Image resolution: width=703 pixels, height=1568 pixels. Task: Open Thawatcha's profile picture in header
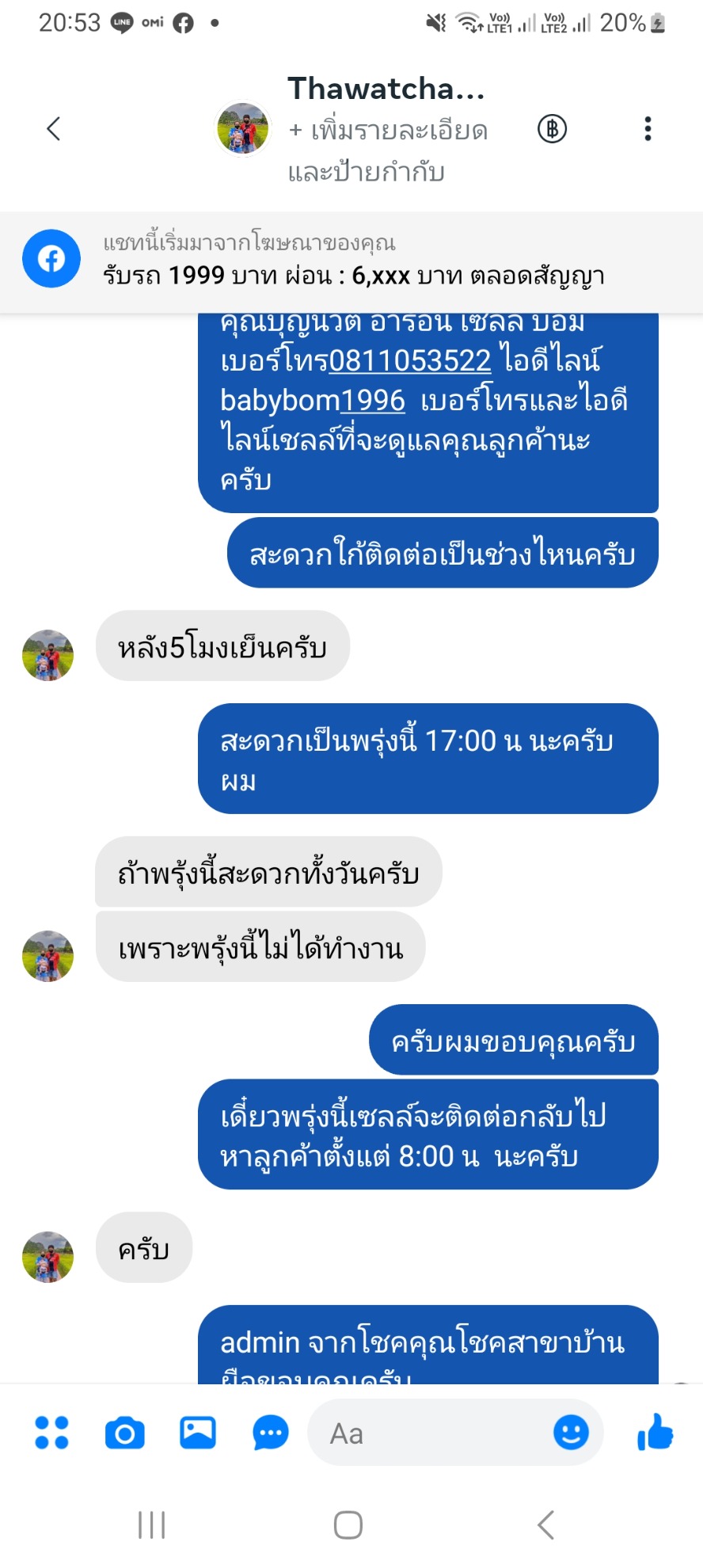tap(243, 128)
